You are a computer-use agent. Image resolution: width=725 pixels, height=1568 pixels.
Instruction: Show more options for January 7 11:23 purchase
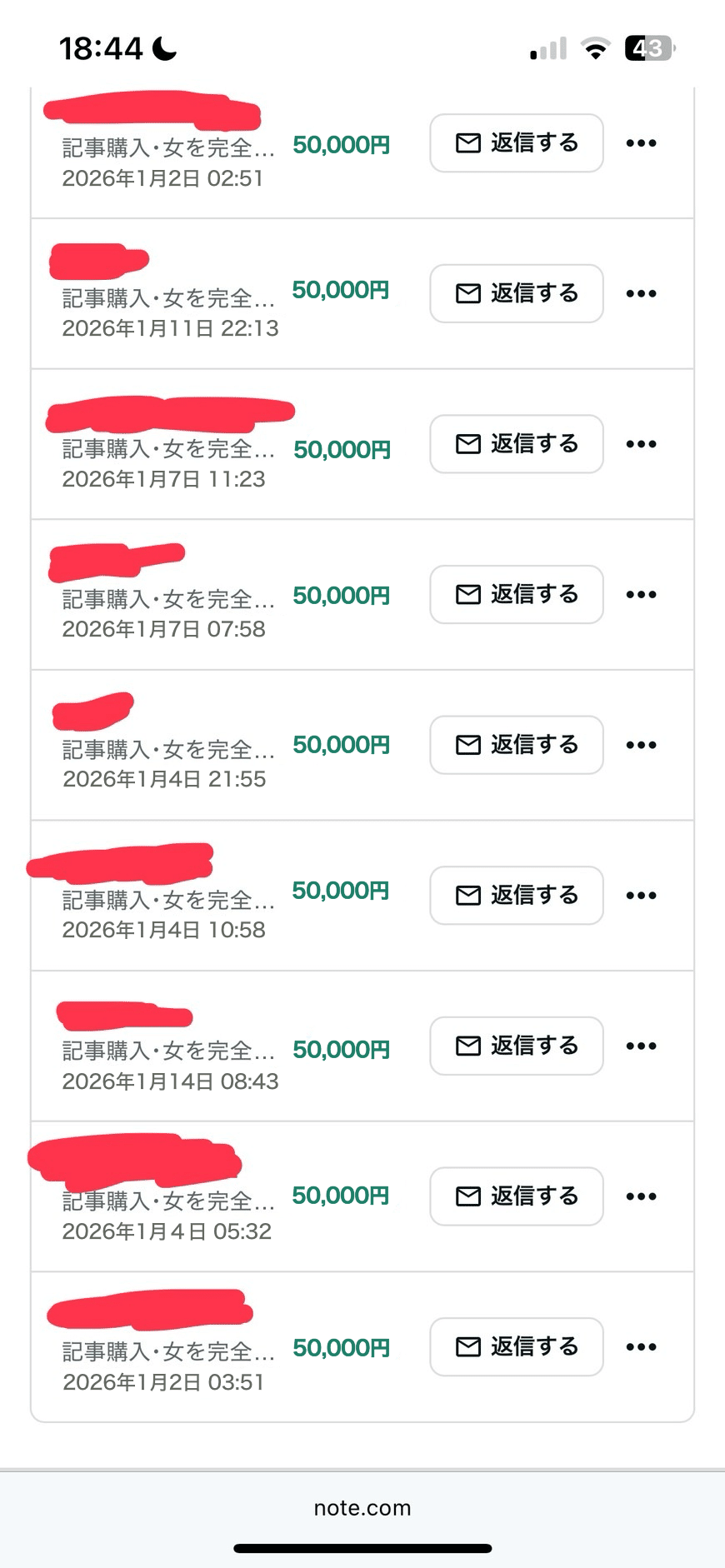tap(641, 444)
